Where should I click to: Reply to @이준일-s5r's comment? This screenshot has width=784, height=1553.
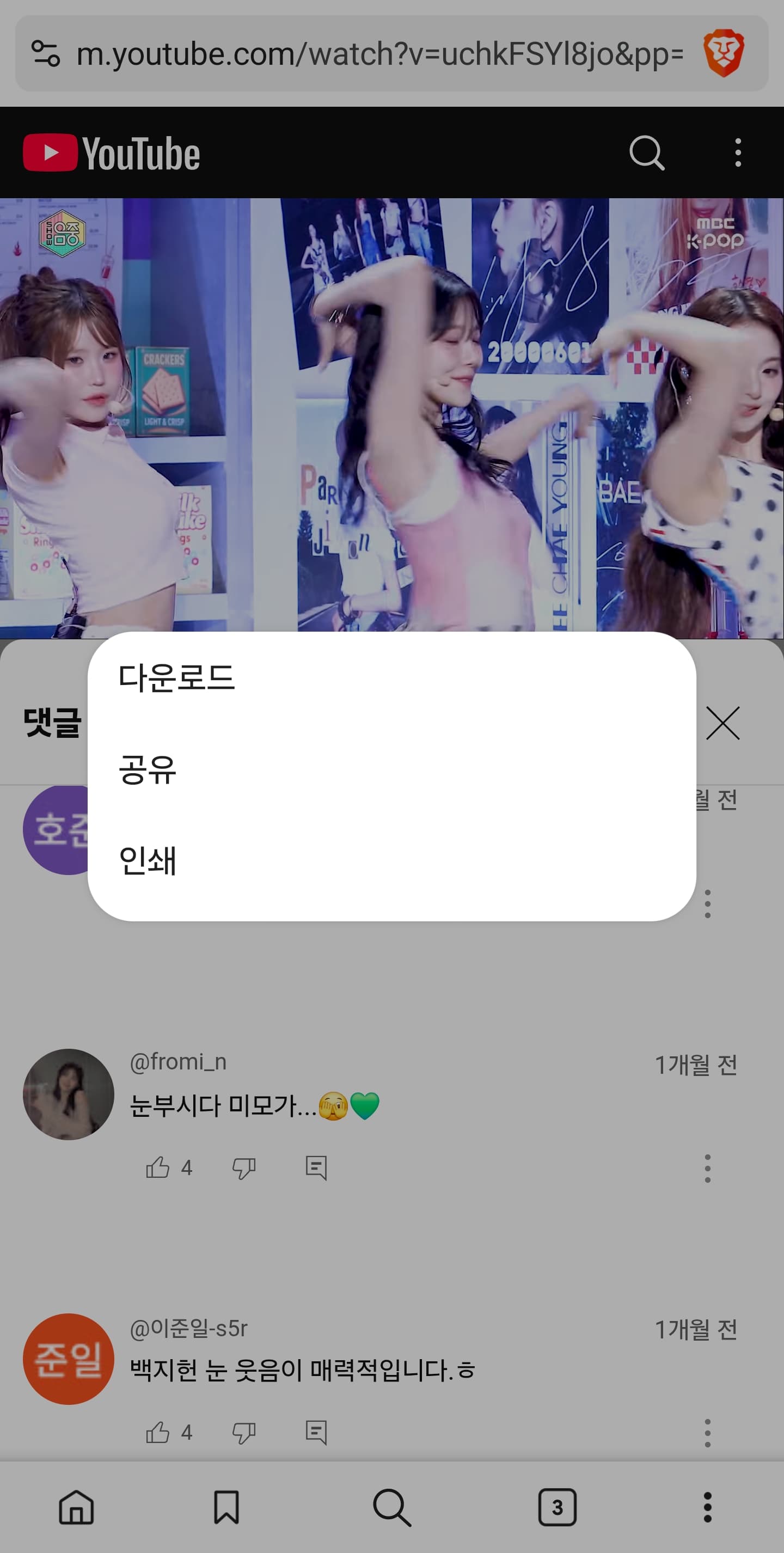(x=316, y=1432)
